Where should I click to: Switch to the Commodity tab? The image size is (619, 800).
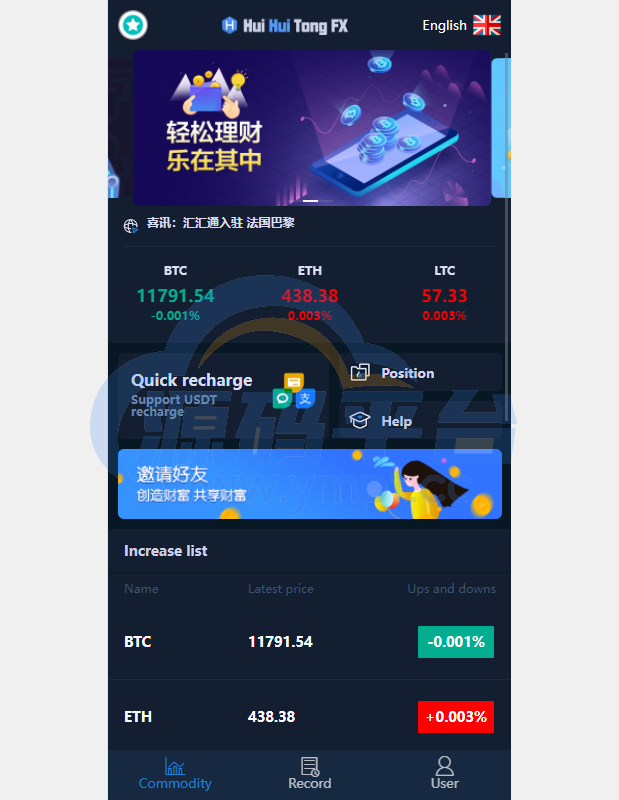pos(175,774)
